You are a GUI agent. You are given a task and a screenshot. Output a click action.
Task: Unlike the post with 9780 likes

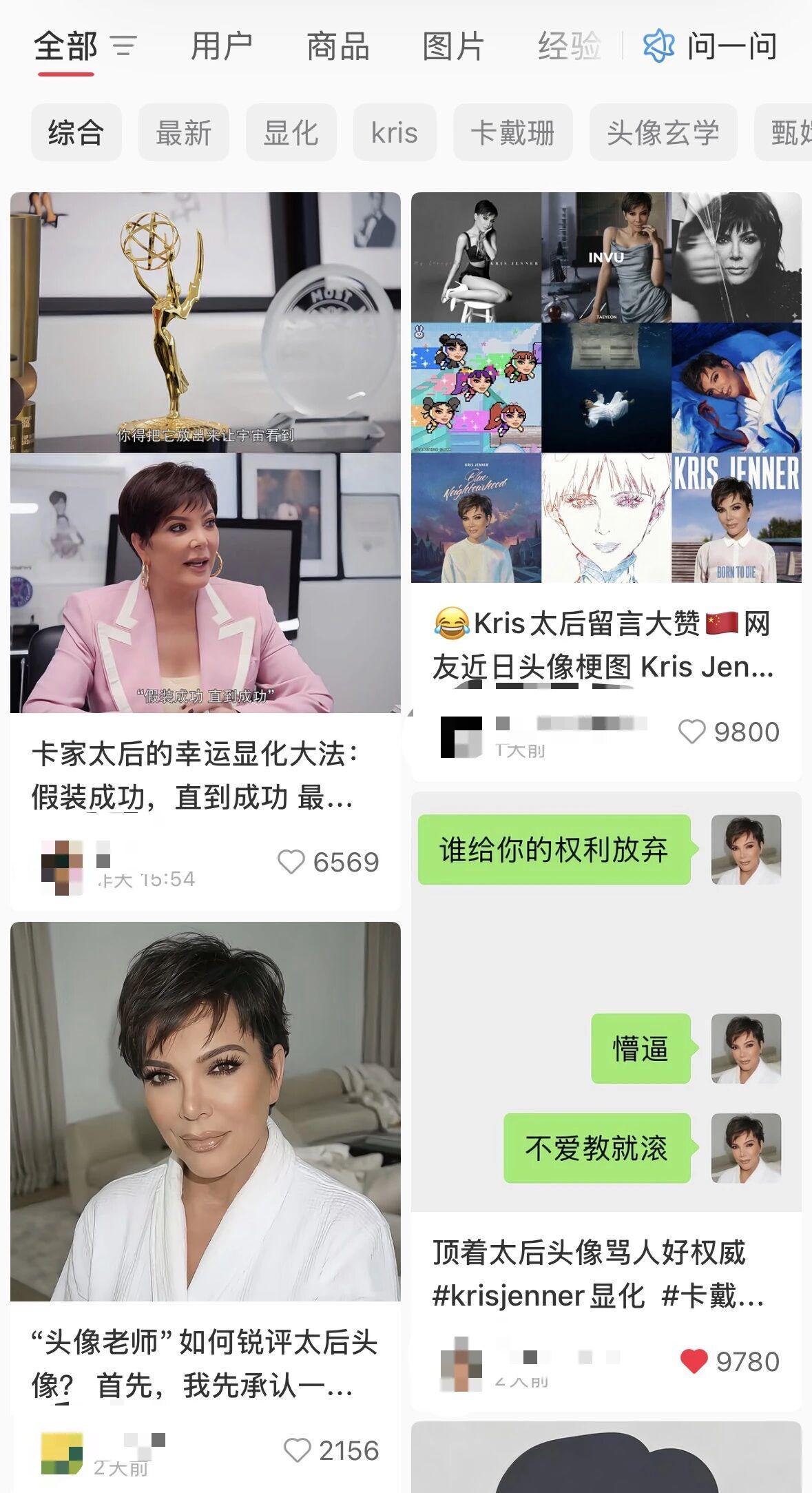(x=694, y=1361)
